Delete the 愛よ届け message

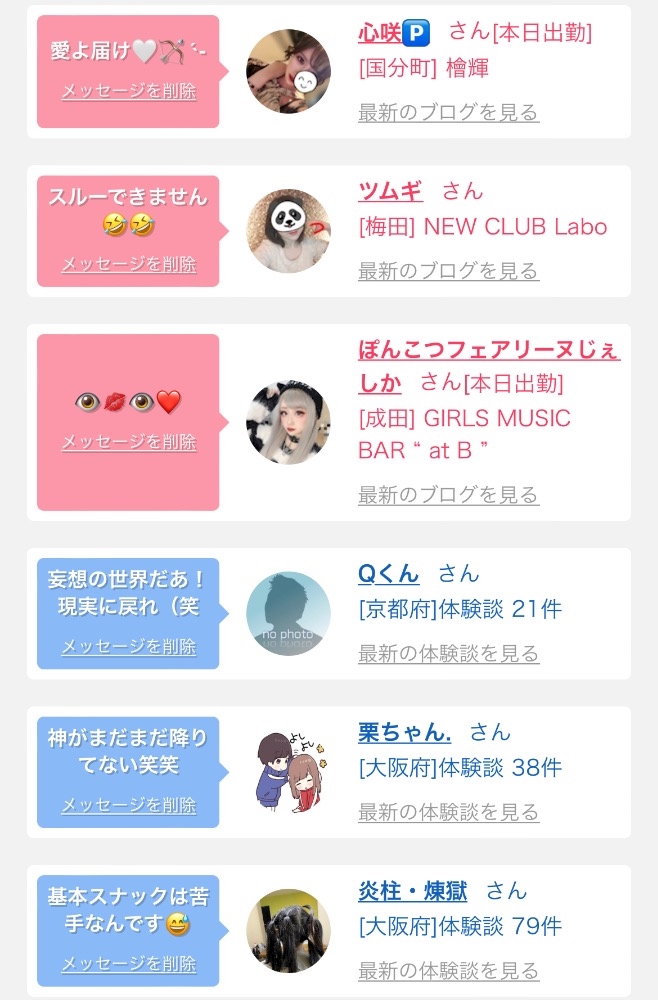pos(129,91)
